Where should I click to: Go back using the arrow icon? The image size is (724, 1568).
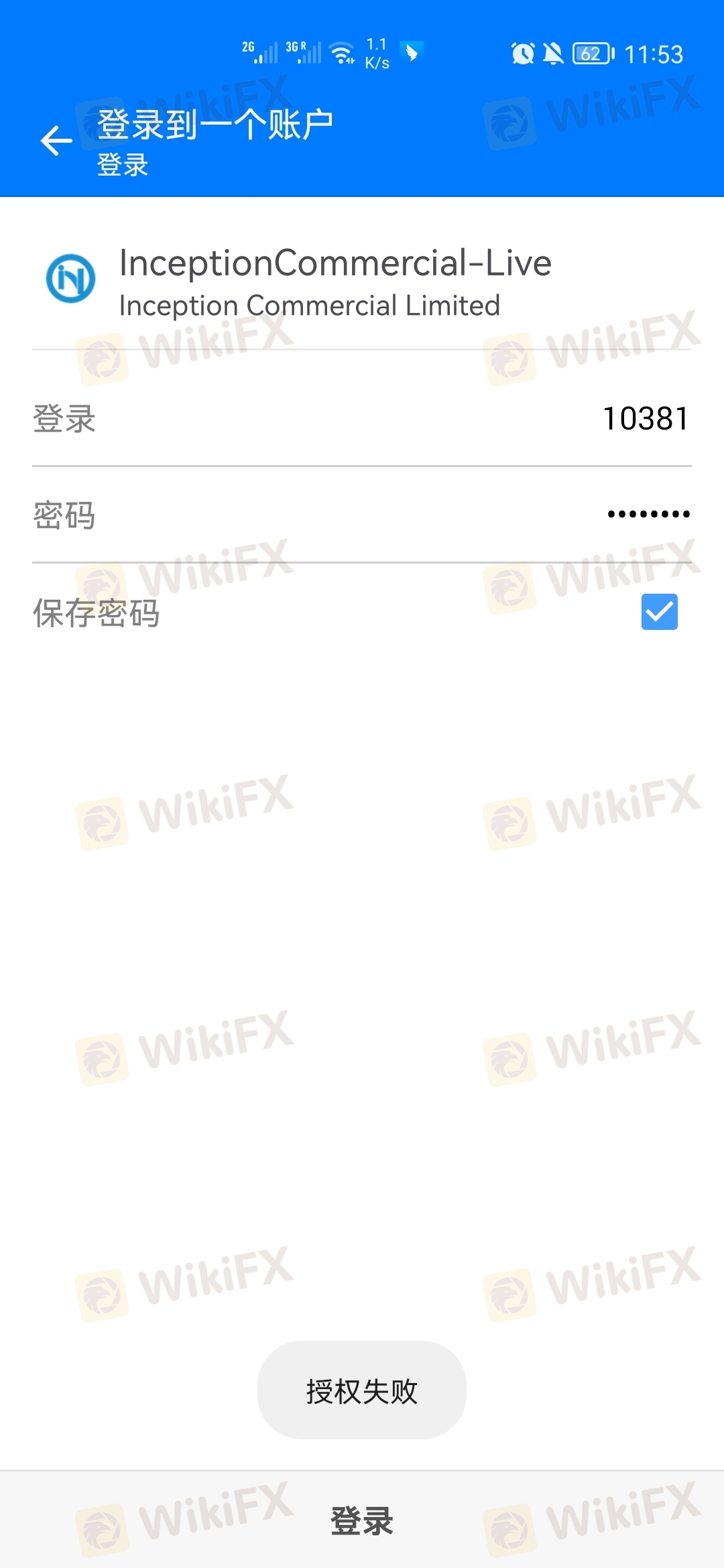pyautogui.click(x=56, y=141)
